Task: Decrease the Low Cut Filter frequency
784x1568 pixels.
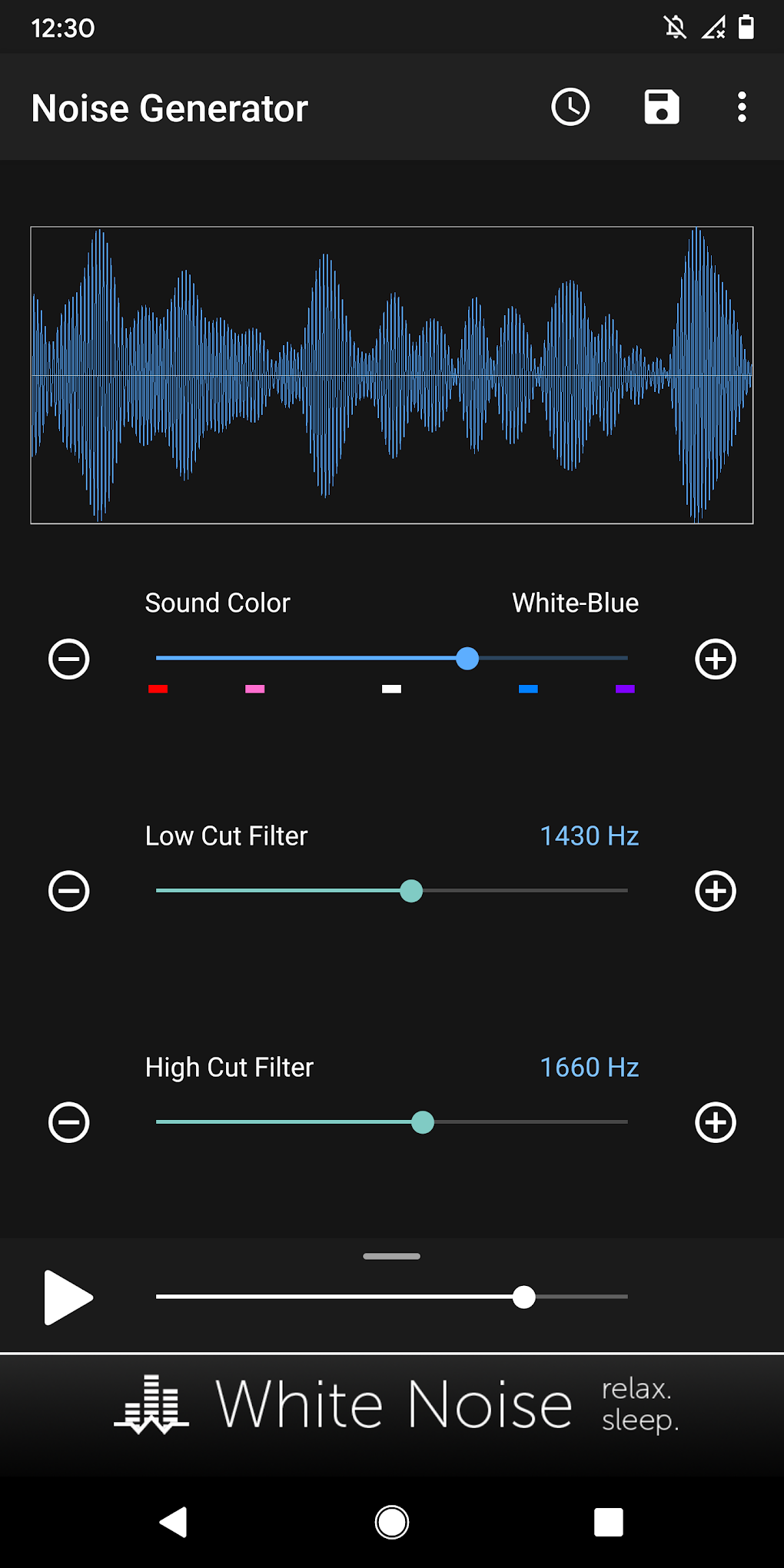Action: [69, 891]
